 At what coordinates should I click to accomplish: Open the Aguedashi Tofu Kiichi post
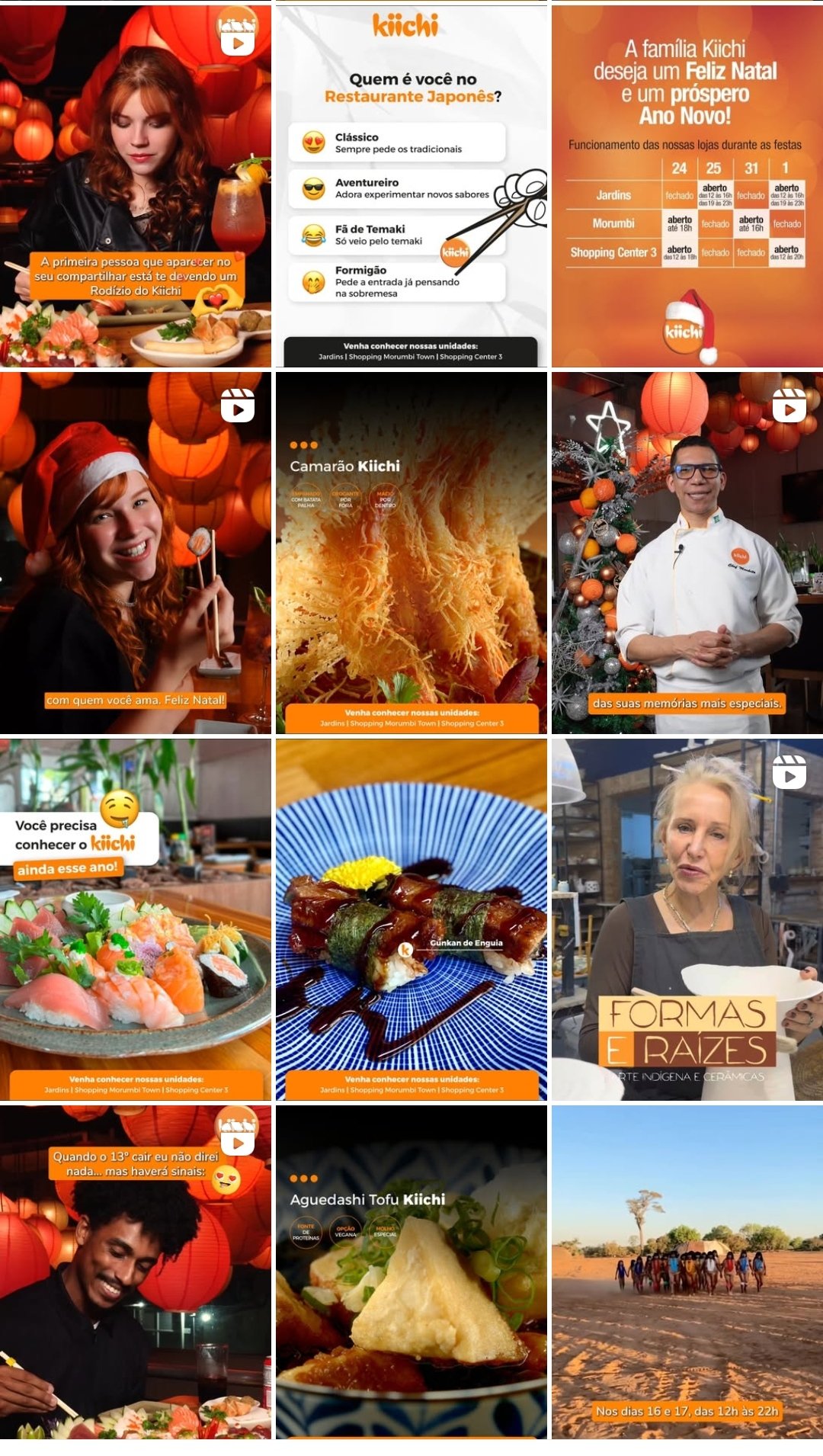click(411, 1272)
